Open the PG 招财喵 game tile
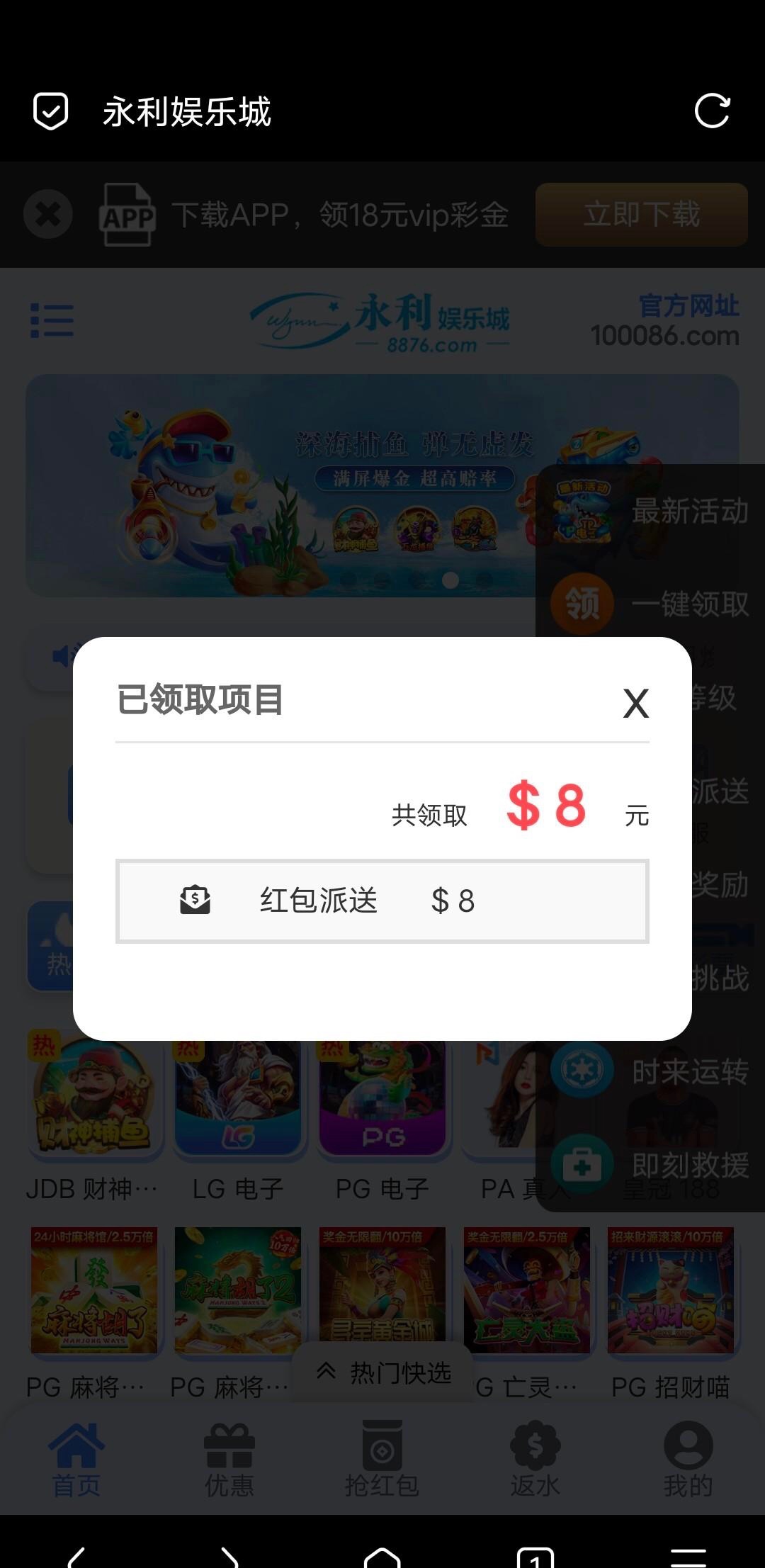 [670, 1311]
